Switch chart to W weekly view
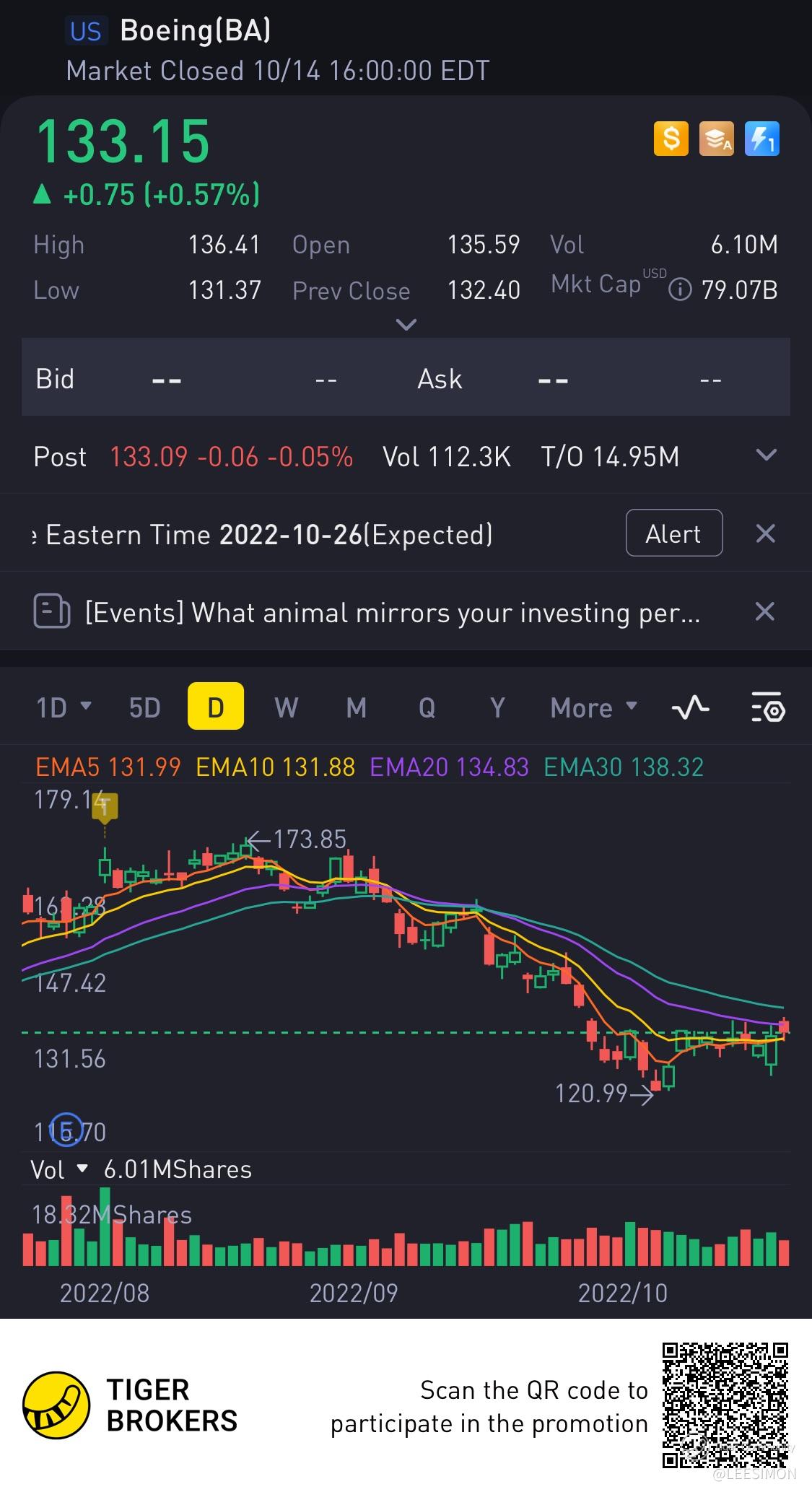Image resolution: width=812 pixels, height=1492 pixels. pos(286,707)
